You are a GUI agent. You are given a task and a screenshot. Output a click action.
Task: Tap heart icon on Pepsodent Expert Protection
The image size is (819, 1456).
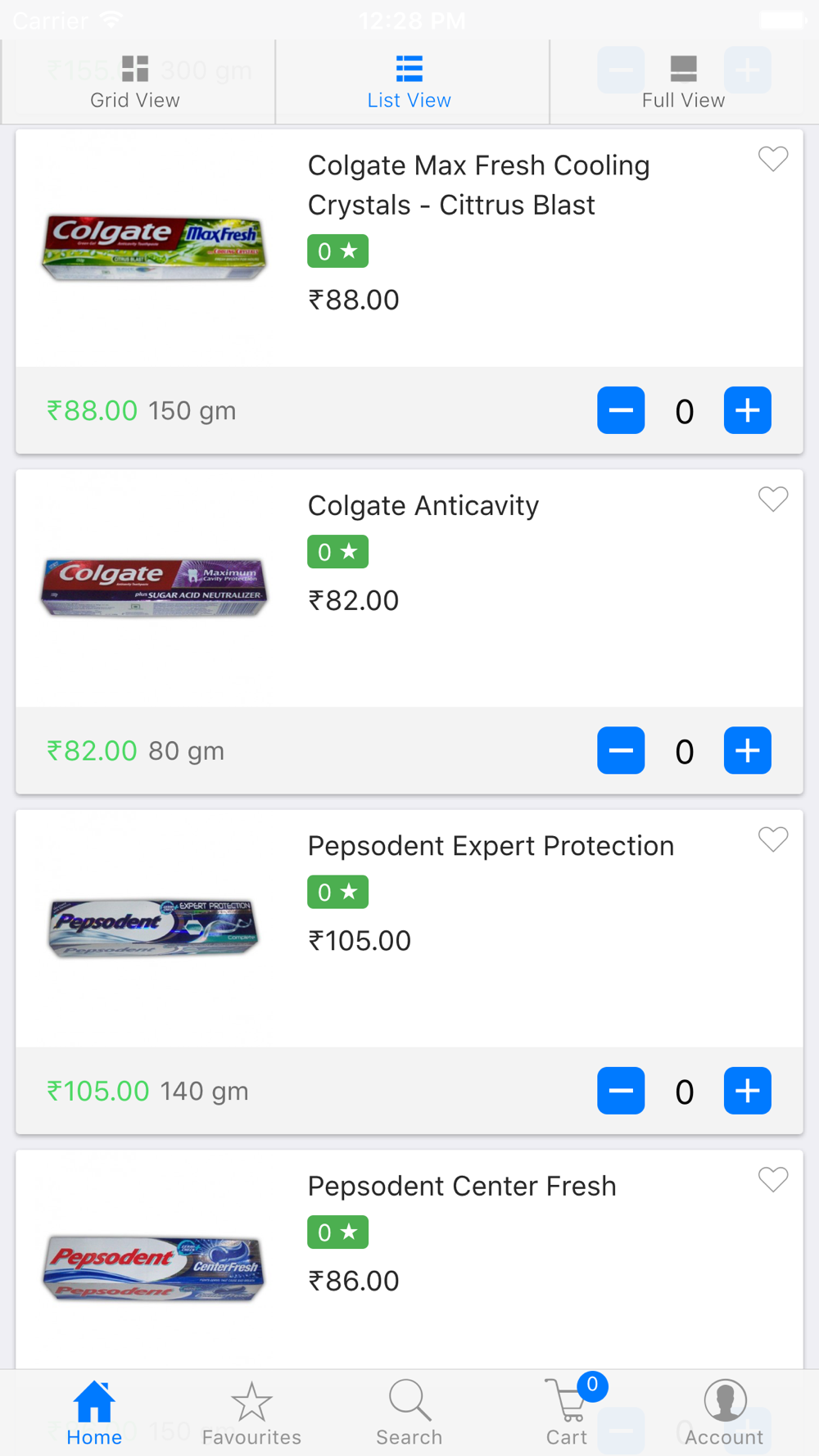773,839
